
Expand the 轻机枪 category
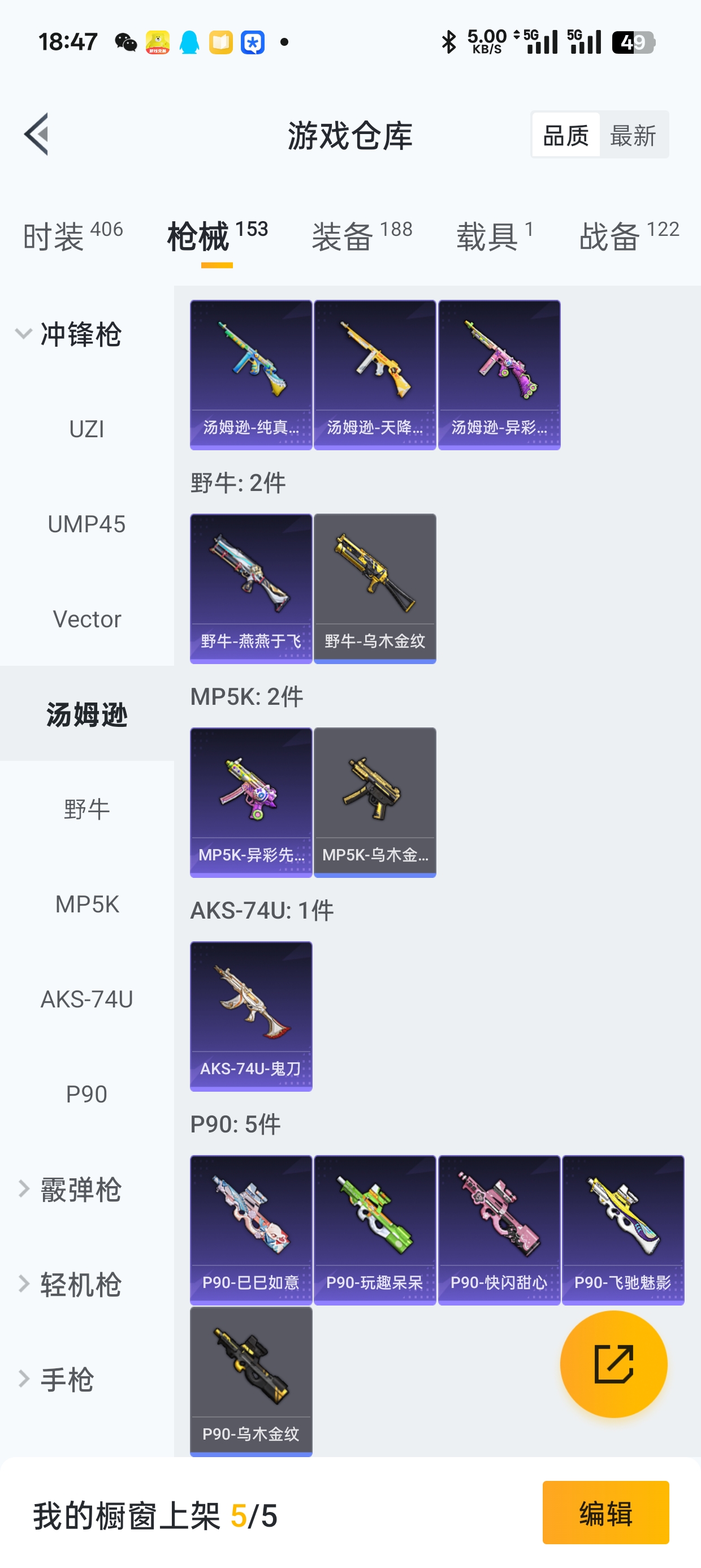click(x=68, y=1285)
